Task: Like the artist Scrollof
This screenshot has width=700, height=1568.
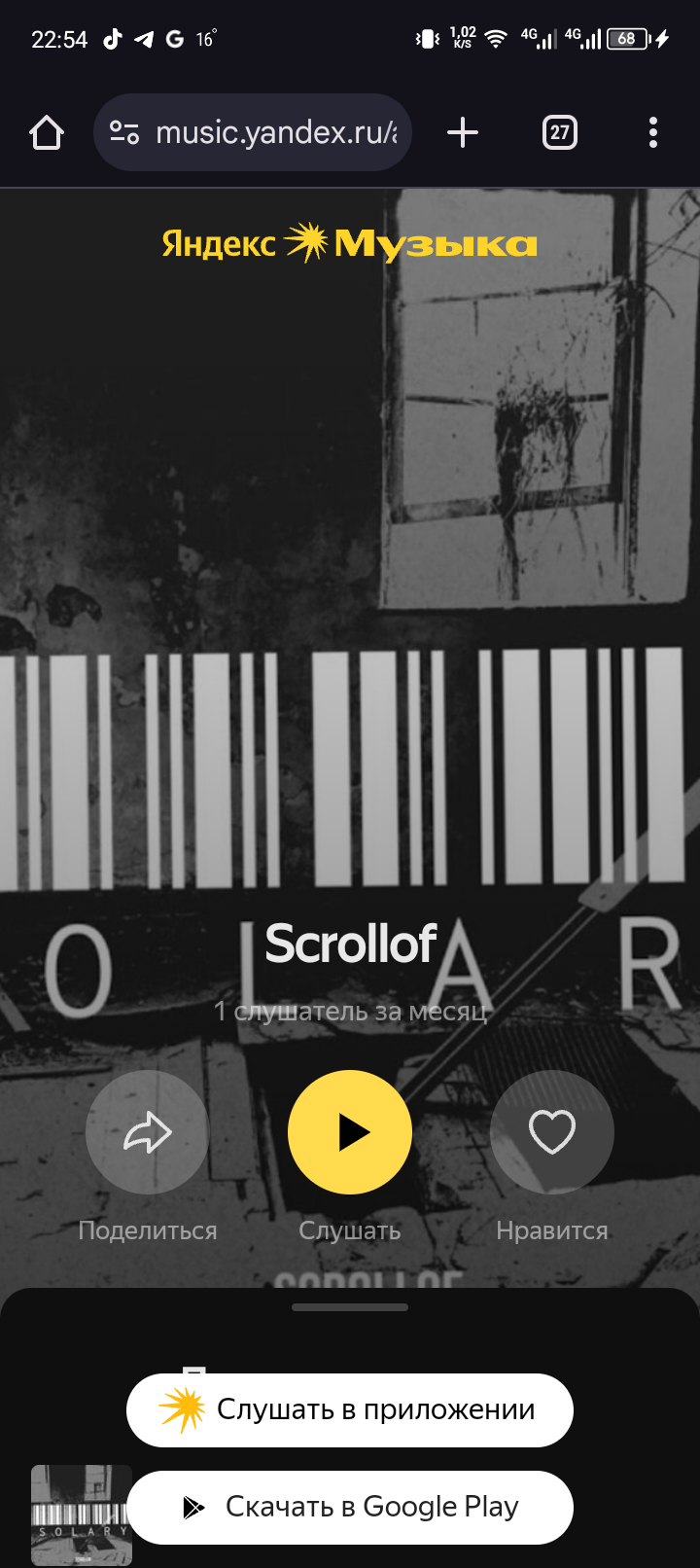Action: (x=551, y=1132)
